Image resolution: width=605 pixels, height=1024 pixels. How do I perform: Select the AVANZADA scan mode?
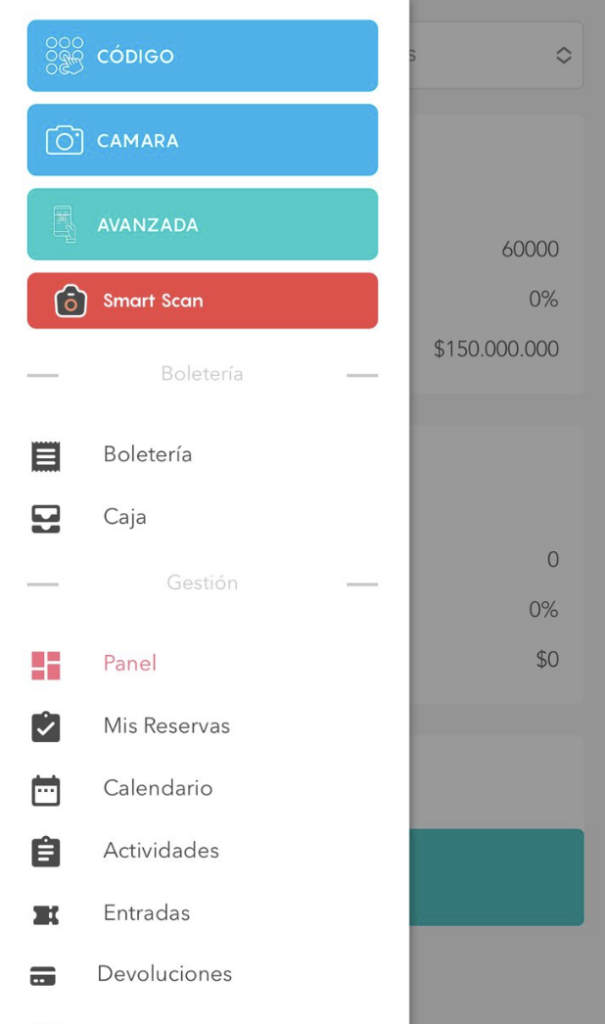(x=202, y=224)
